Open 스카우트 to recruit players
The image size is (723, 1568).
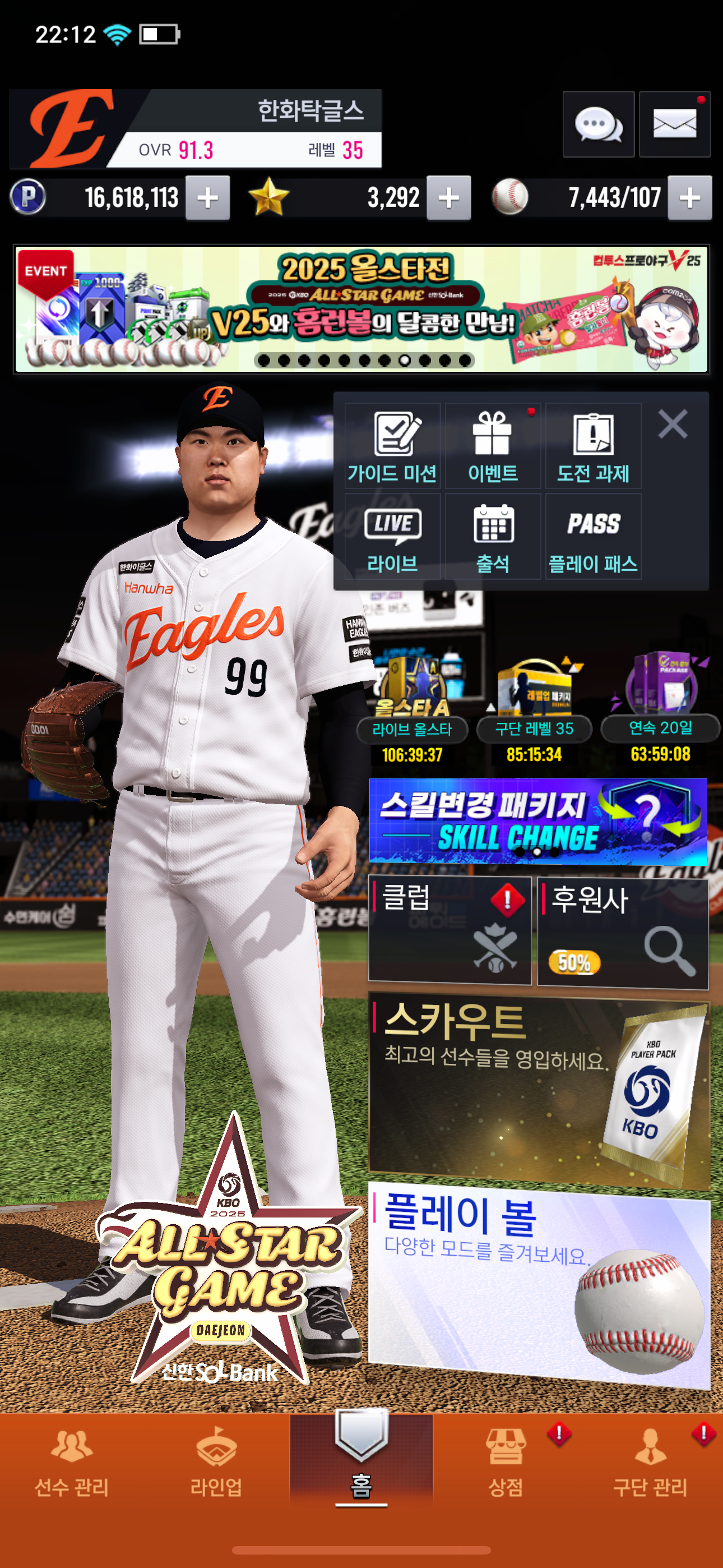539,1091
